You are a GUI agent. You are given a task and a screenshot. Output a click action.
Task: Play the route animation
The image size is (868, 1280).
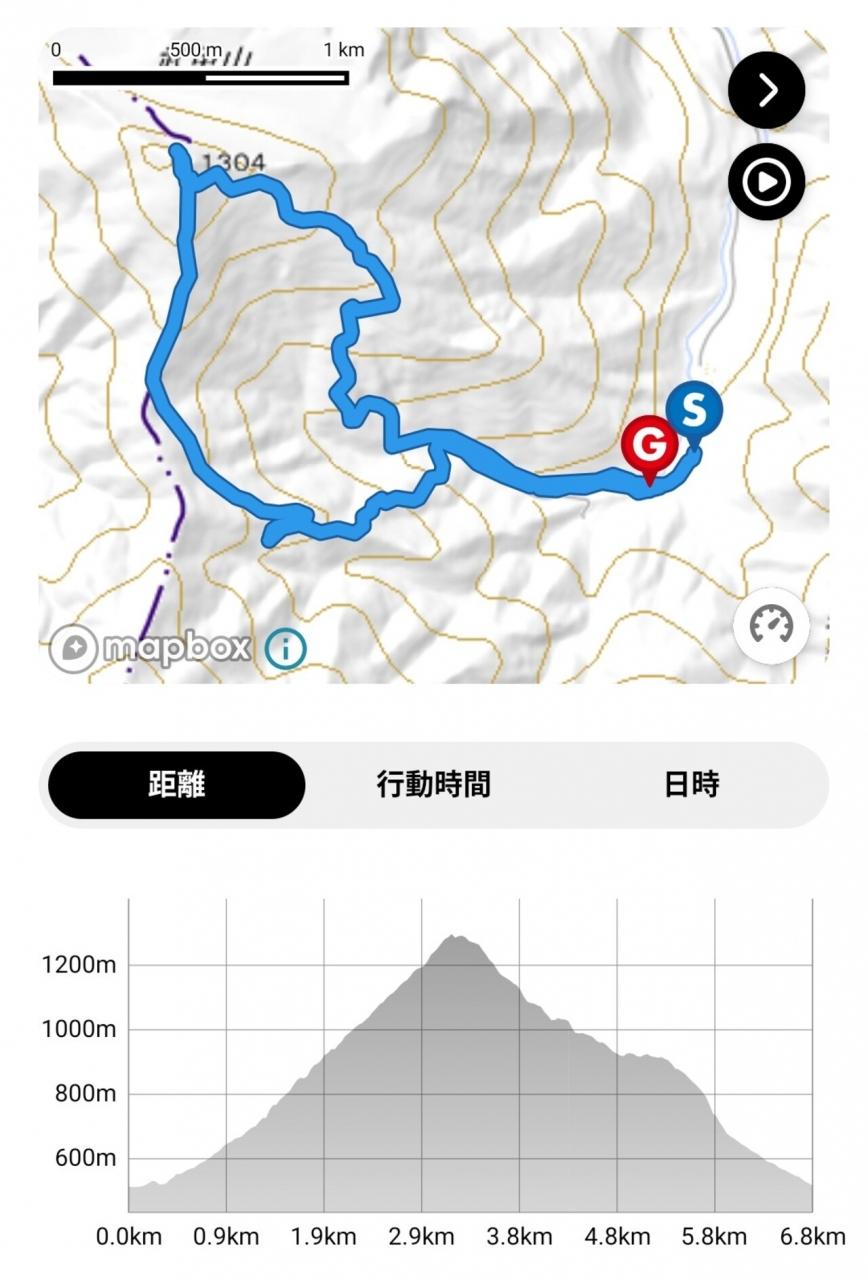point(766,182)
